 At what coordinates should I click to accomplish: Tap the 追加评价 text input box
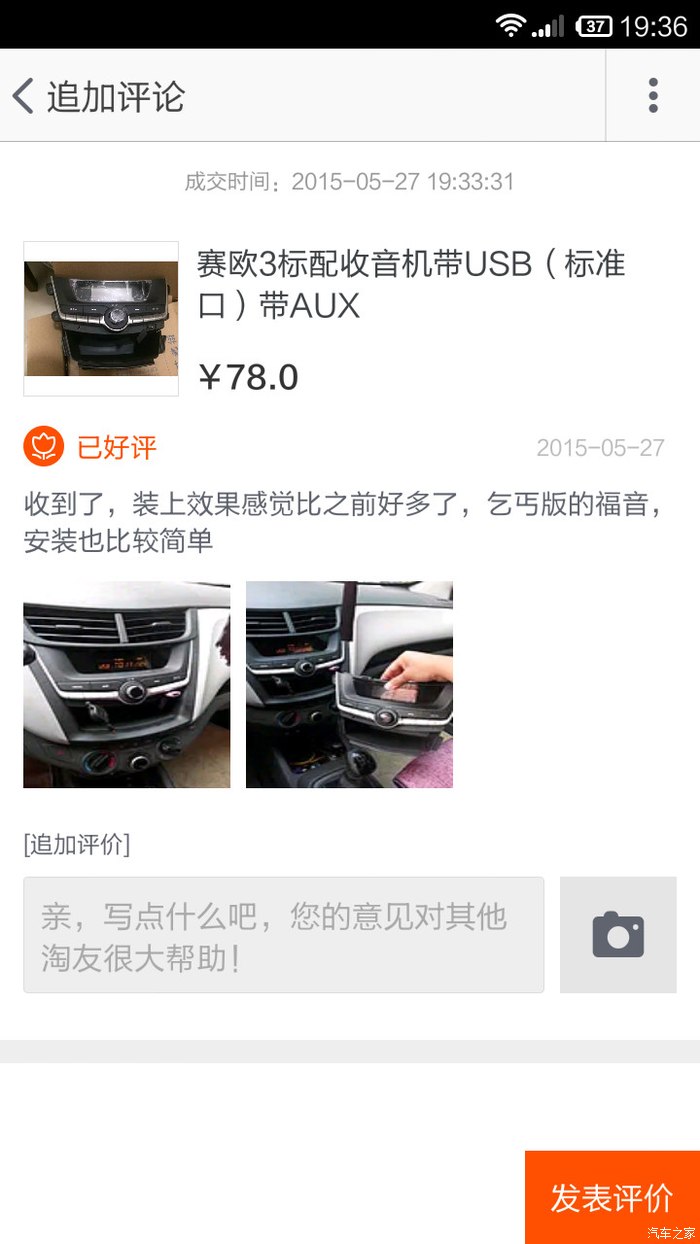[284, 935]
